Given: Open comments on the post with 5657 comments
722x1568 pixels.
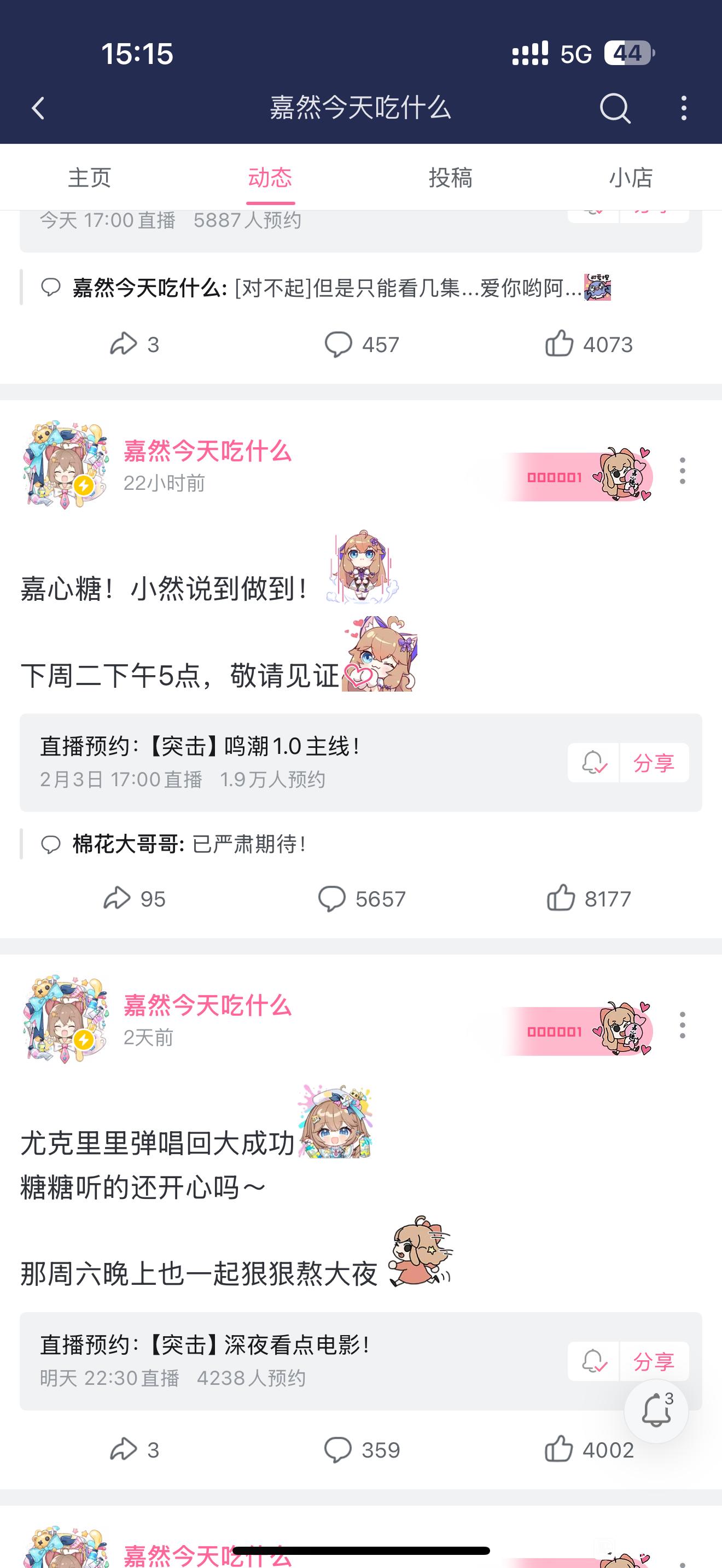Looking at the screenshot, I should tap(362, 898).
